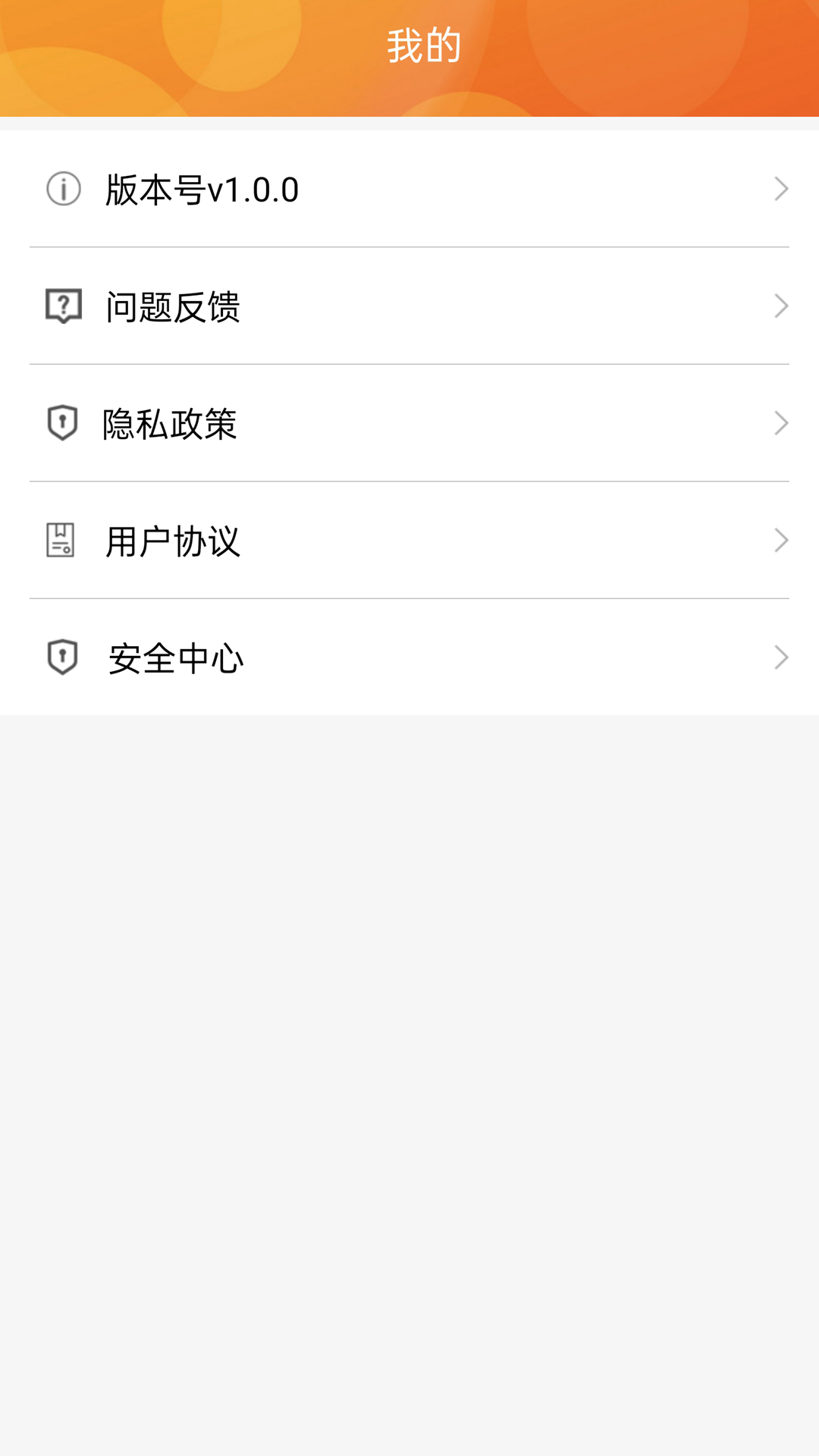The height and width of the screenshot is (1456, 819).
Task: Click the 版本号v1.0.0 text label
Action: tap(200, 189)
